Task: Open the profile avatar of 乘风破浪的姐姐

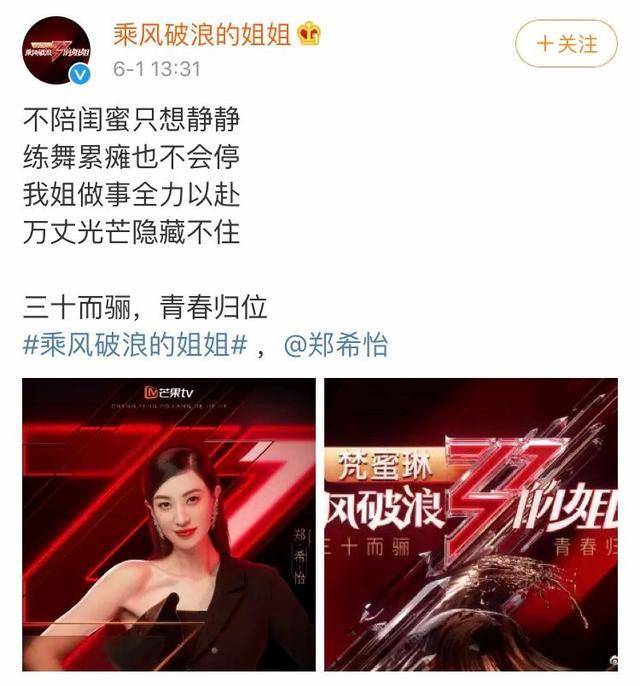Action: click(x=56, y=50)
